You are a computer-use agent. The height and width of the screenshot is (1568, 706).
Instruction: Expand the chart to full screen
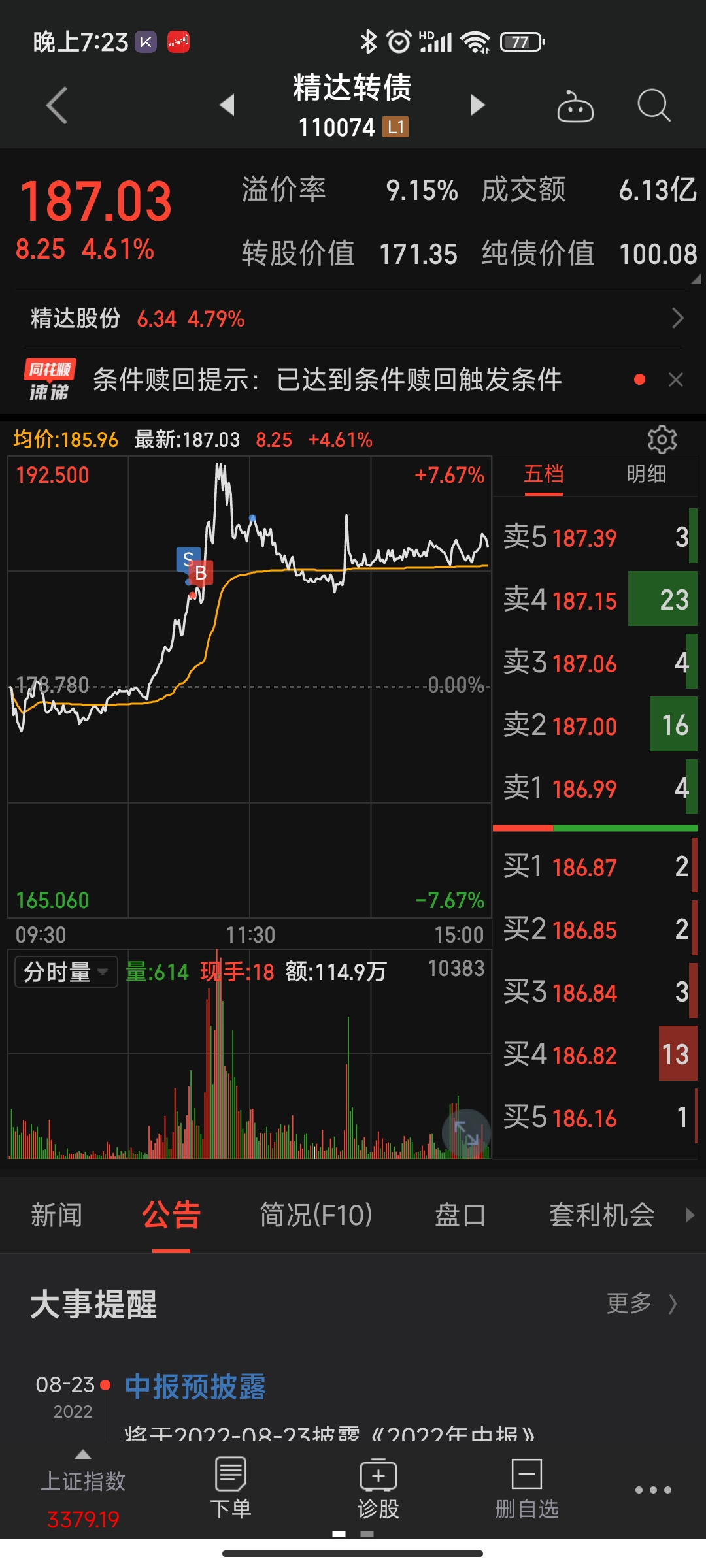(466, 1134)
